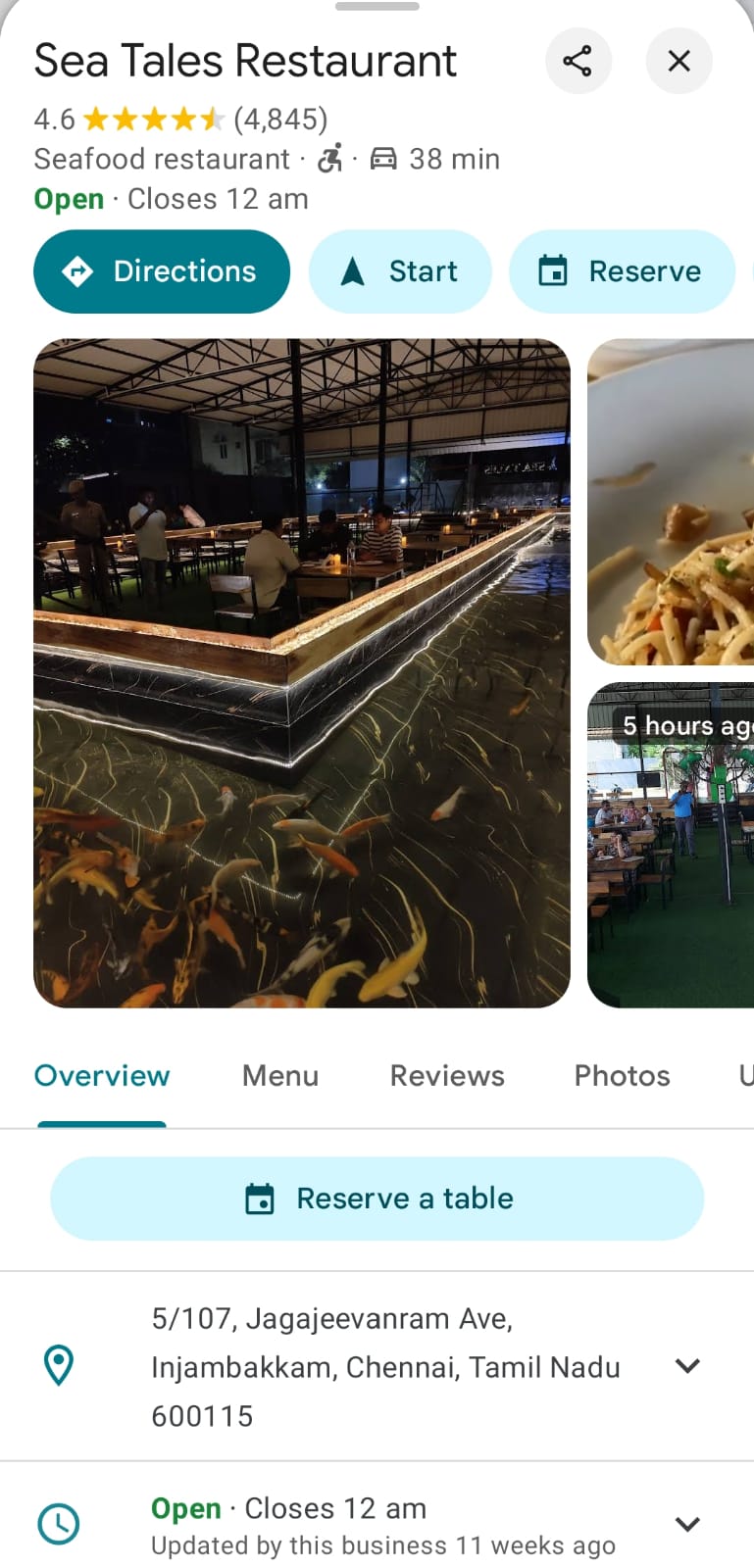The image size is (754, 1568).
Task: Tap Reserve a table
Action: pyautogui.click(x=377, y=1198)
